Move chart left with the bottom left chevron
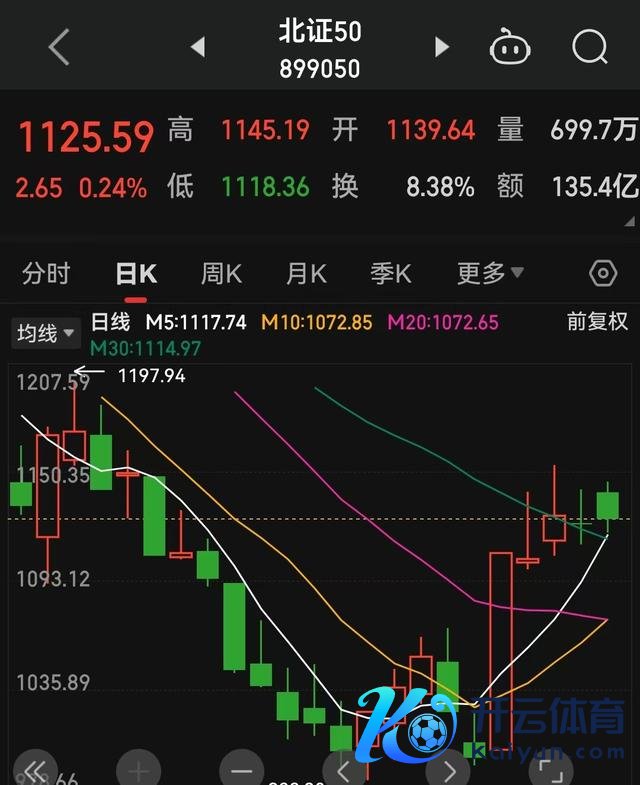This screenshot has width=640, height=785. (x=344, y=770)
